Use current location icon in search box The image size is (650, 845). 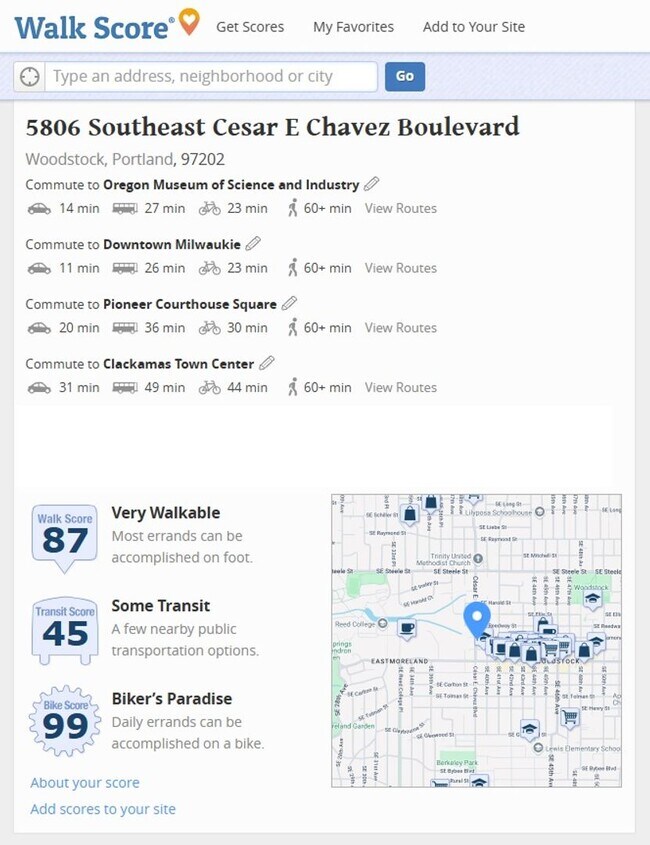(x=31, y=76)
